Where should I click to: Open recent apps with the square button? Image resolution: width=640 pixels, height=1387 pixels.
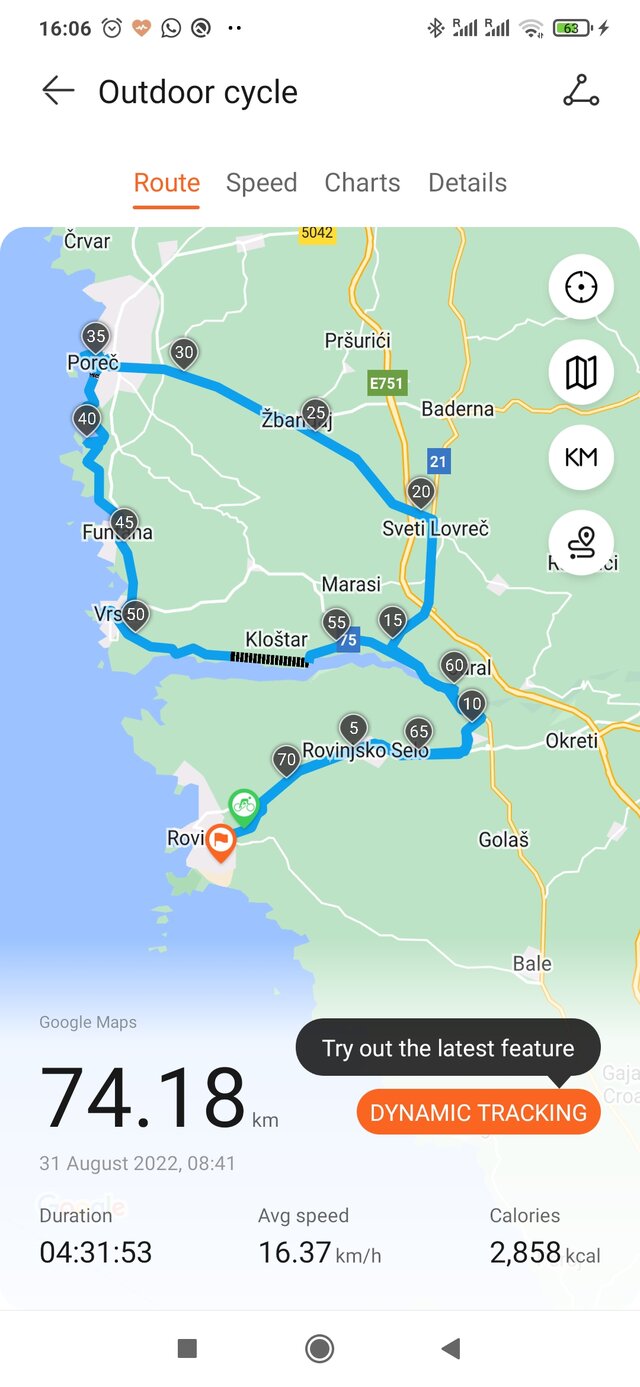tap(187, 1349)
